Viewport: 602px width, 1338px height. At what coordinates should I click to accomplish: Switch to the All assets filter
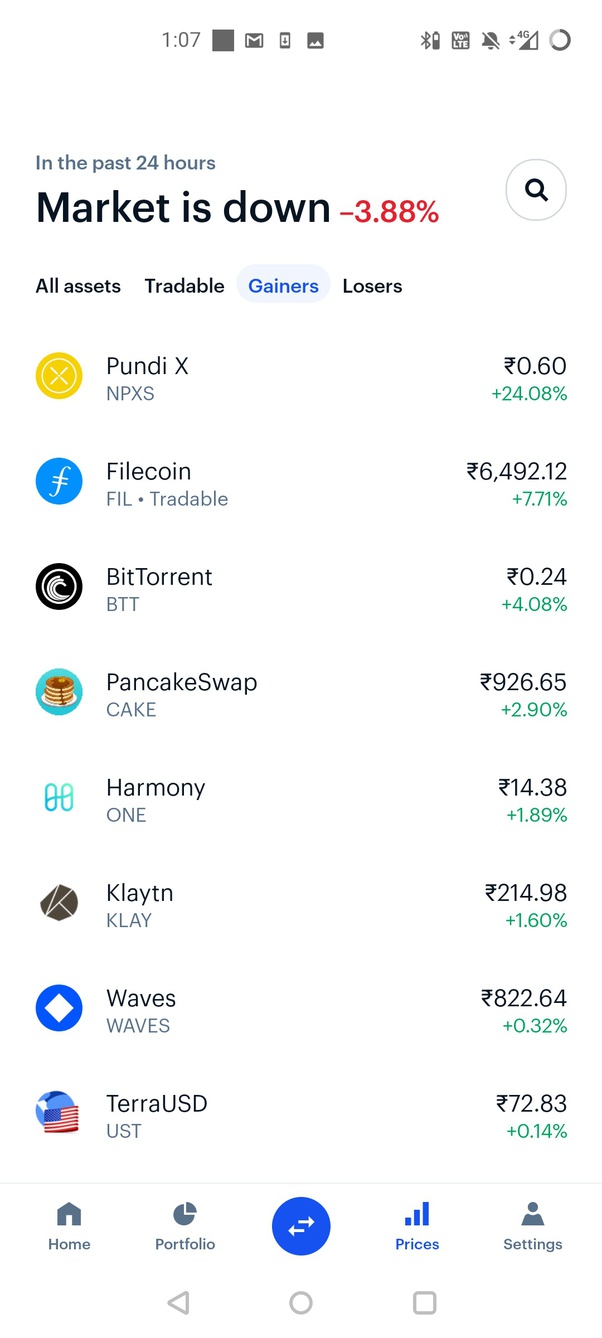tap(78, 286)
